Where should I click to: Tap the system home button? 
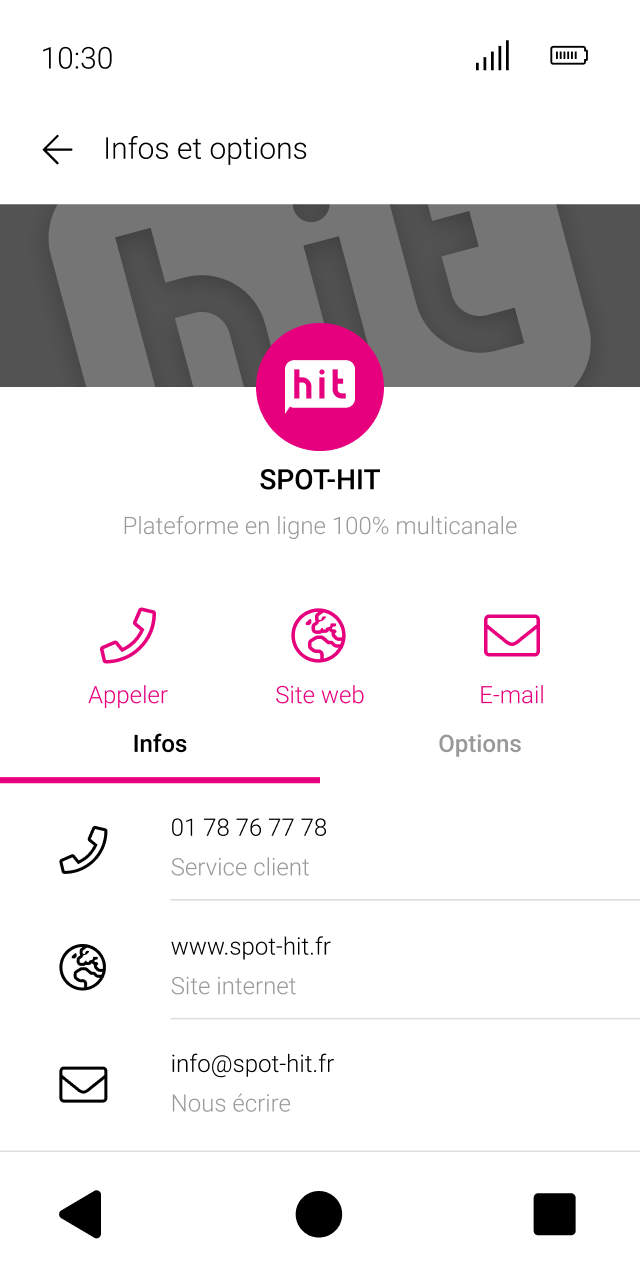(319, 1215)
